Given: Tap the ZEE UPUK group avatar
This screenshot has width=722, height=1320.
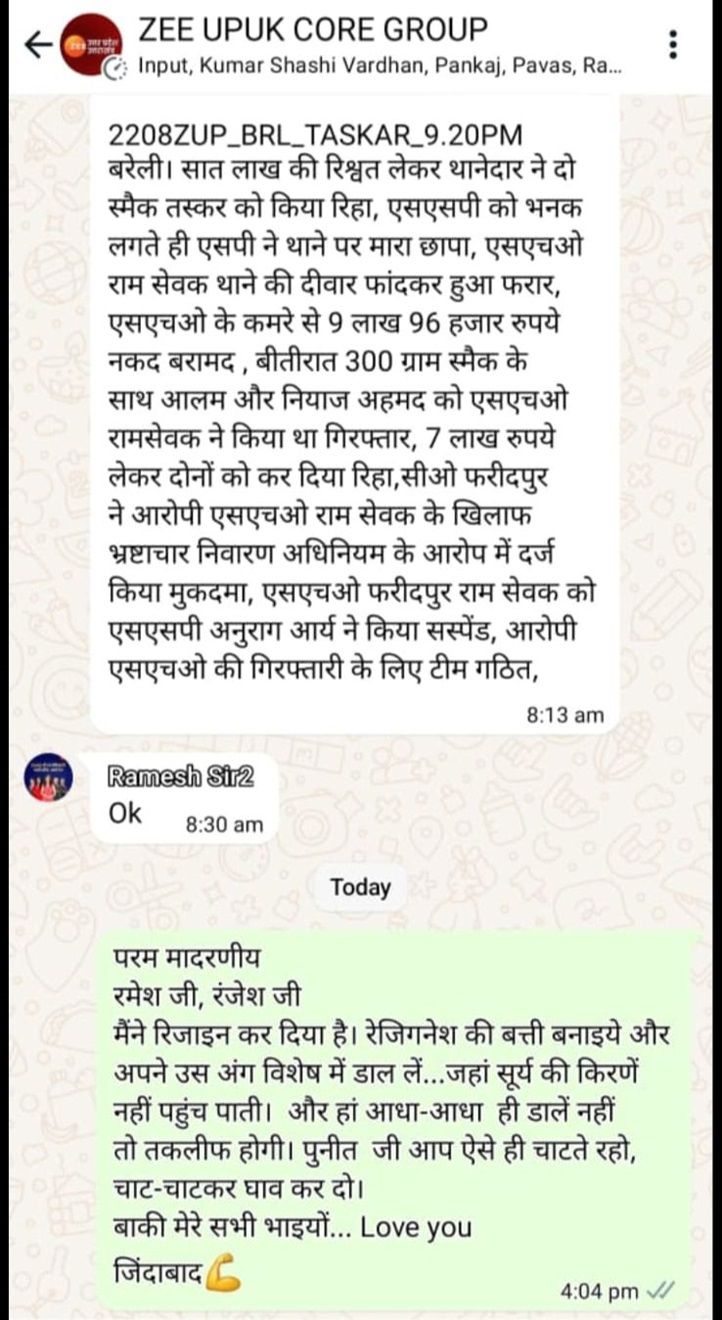Looking at the screenshot, I should [x=87, y=43].
